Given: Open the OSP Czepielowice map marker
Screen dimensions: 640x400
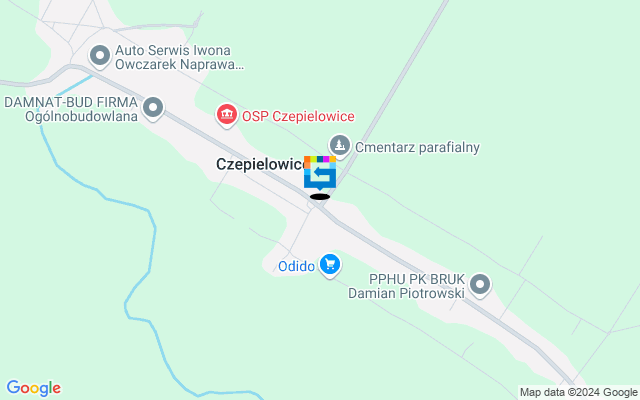Looking at the screenshot, I should pos(227,116).
